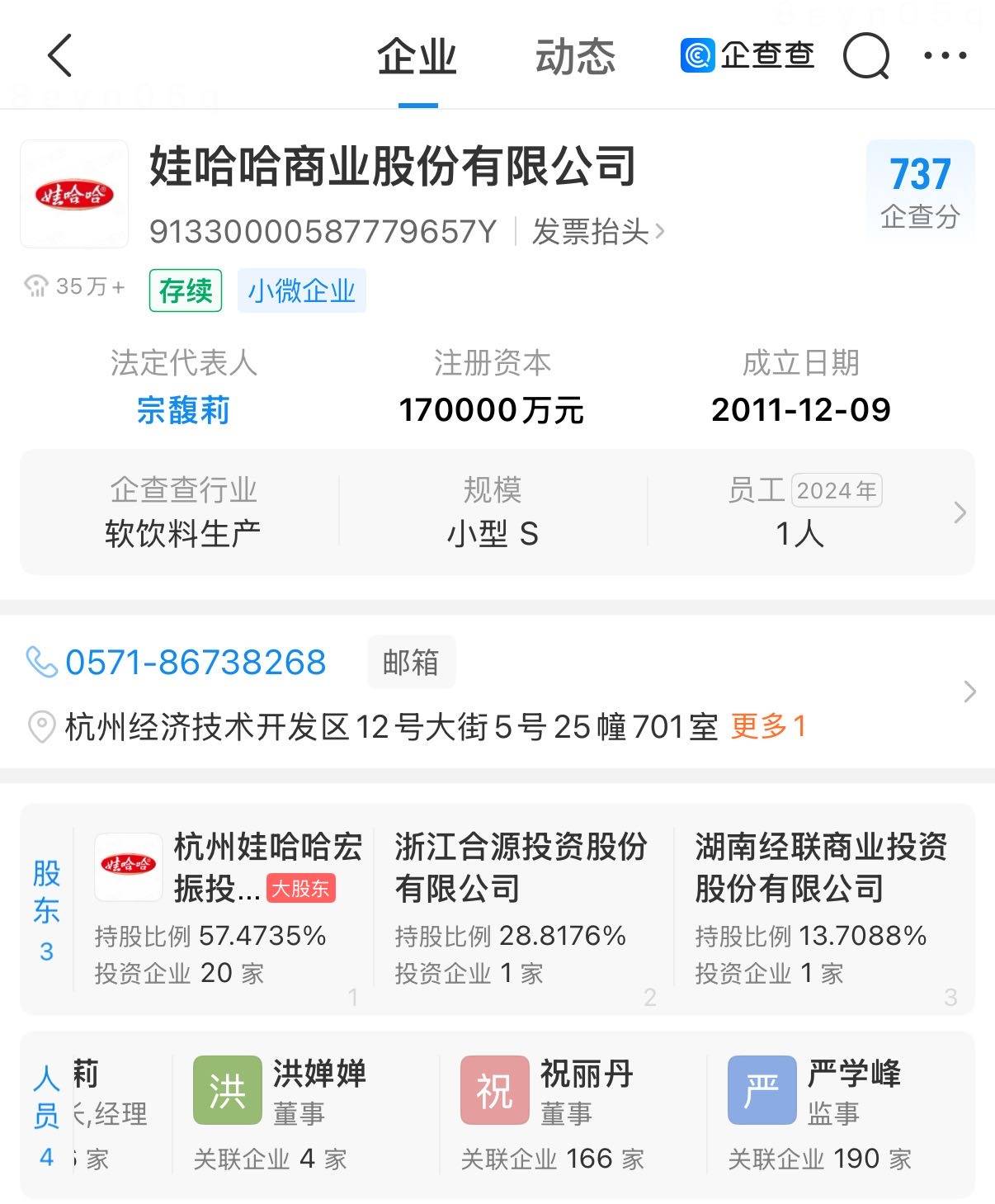Viewport: 995px width, 1204px height.
Task: Tap the 小微企业 label tag
Action: [x=302, y=290]
